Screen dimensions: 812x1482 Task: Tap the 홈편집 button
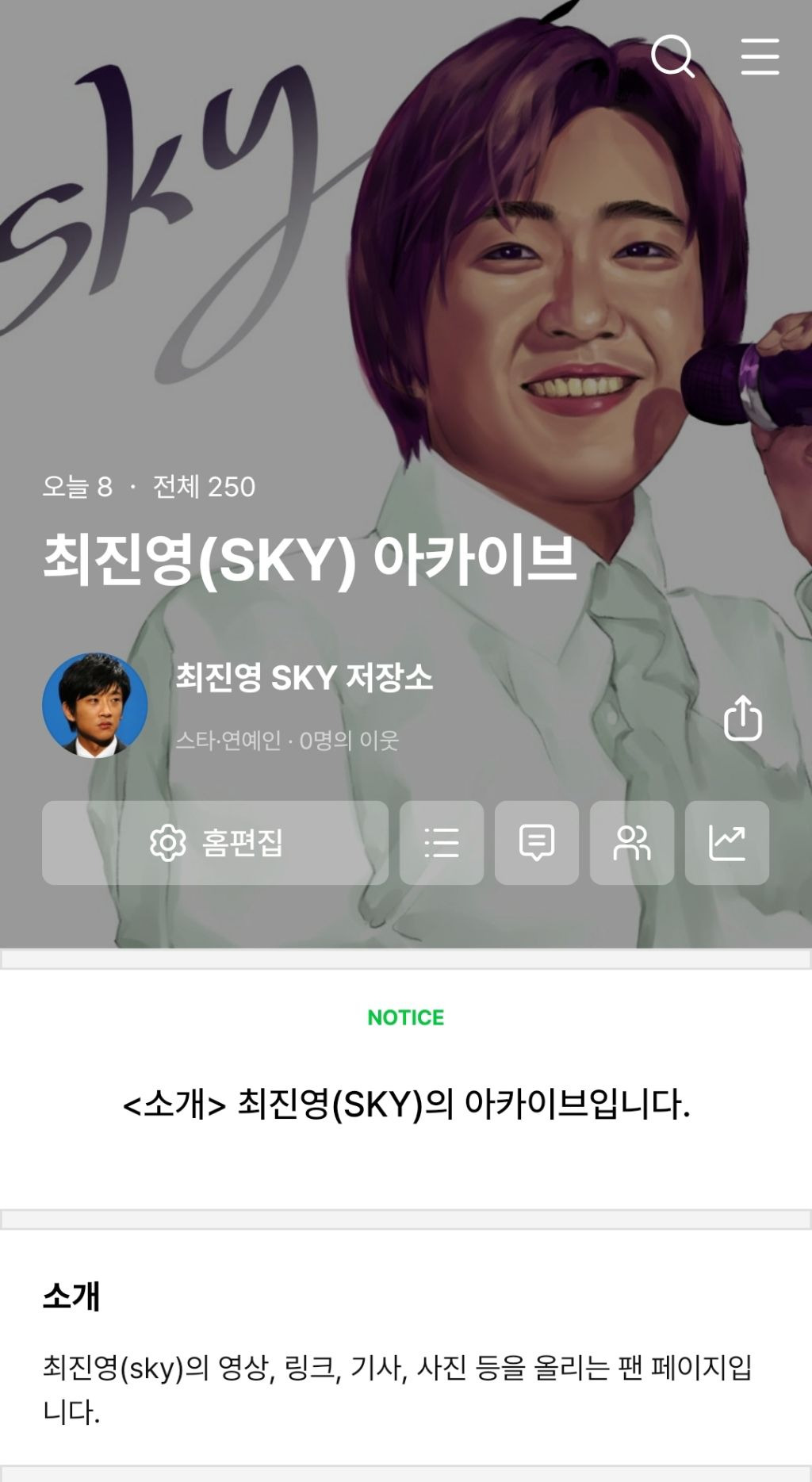point(215,842)
